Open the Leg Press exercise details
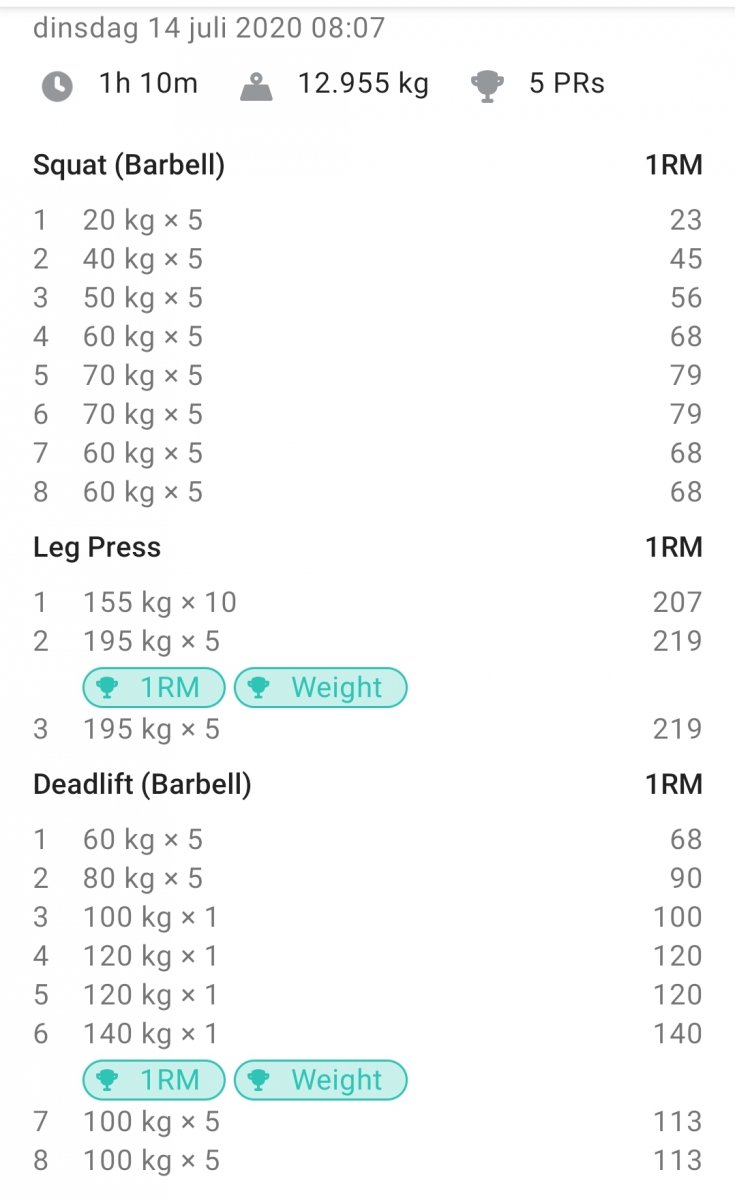735x1200 pixels. pos(97,547)
